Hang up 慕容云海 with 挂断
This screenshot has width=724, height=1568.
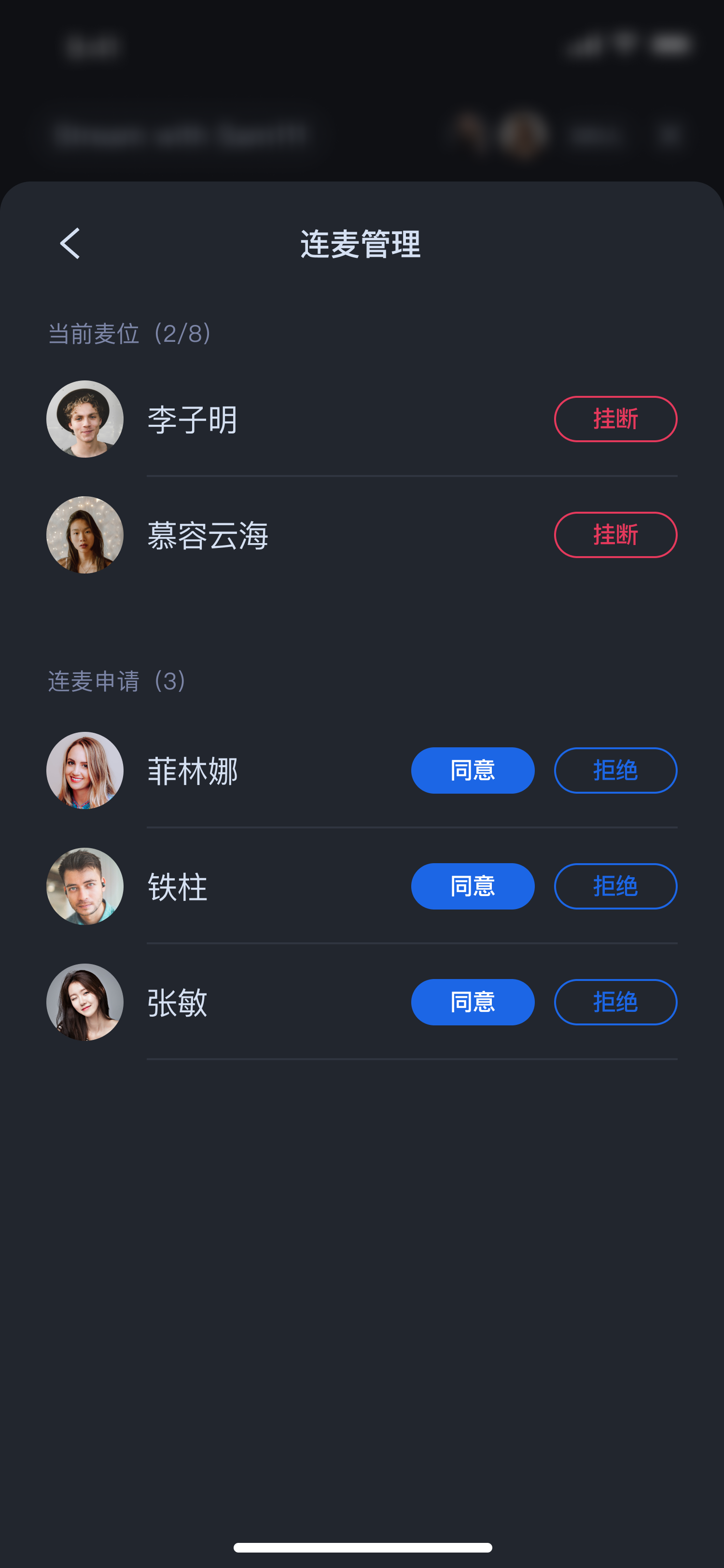click(x=615, y=534)
